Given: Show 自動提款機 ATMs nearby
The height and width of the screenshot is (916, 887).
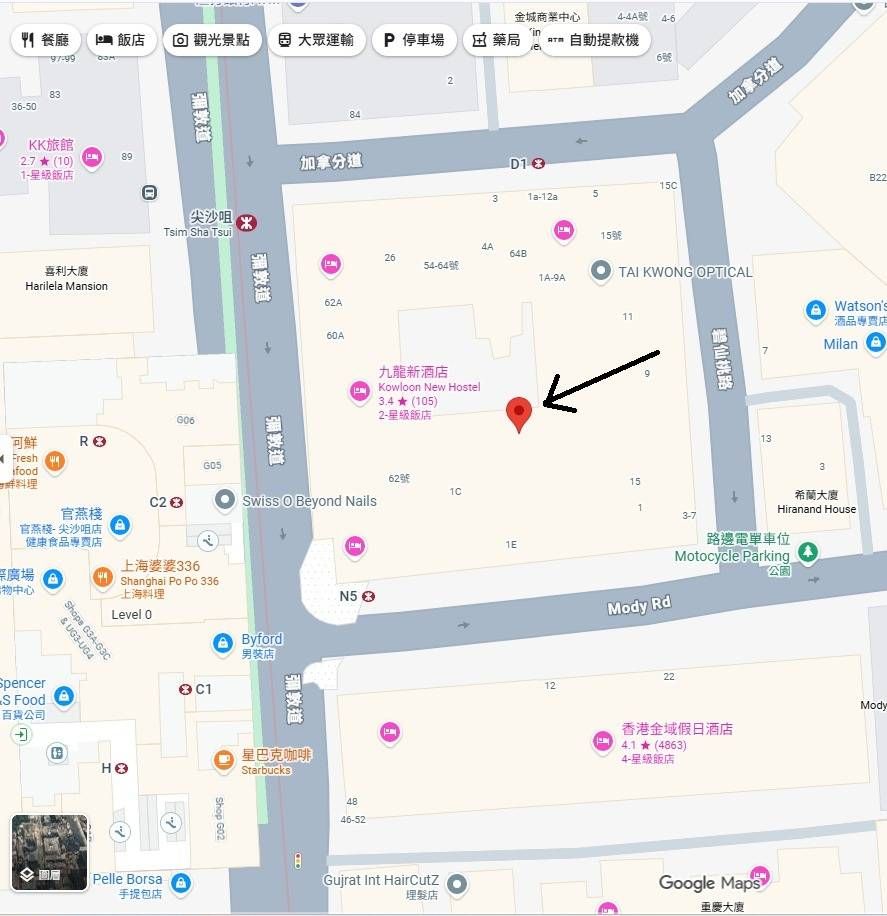Looking at the screenshot, I should 594,40.
